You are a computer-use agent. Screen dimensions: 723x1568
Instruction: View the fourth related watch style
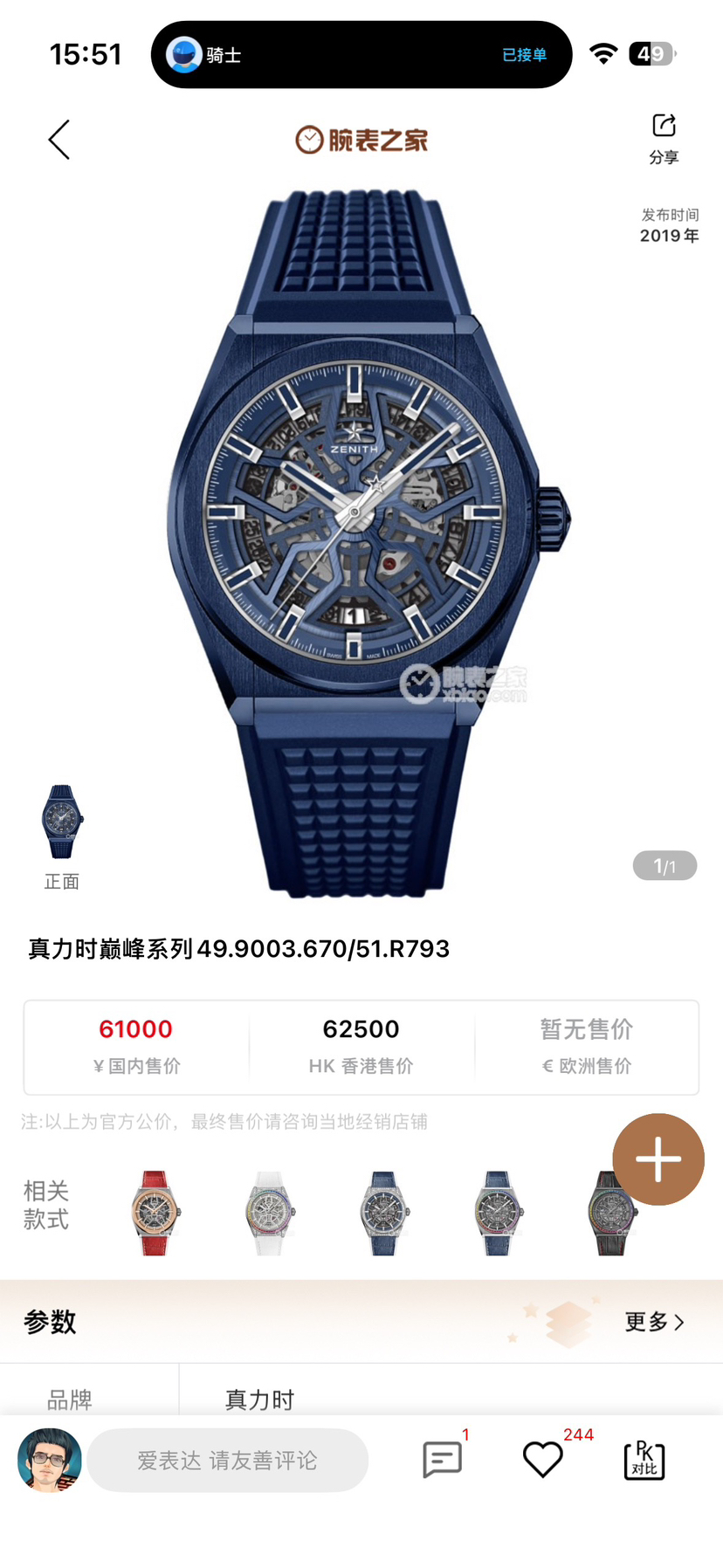[x=498, y=1213]
